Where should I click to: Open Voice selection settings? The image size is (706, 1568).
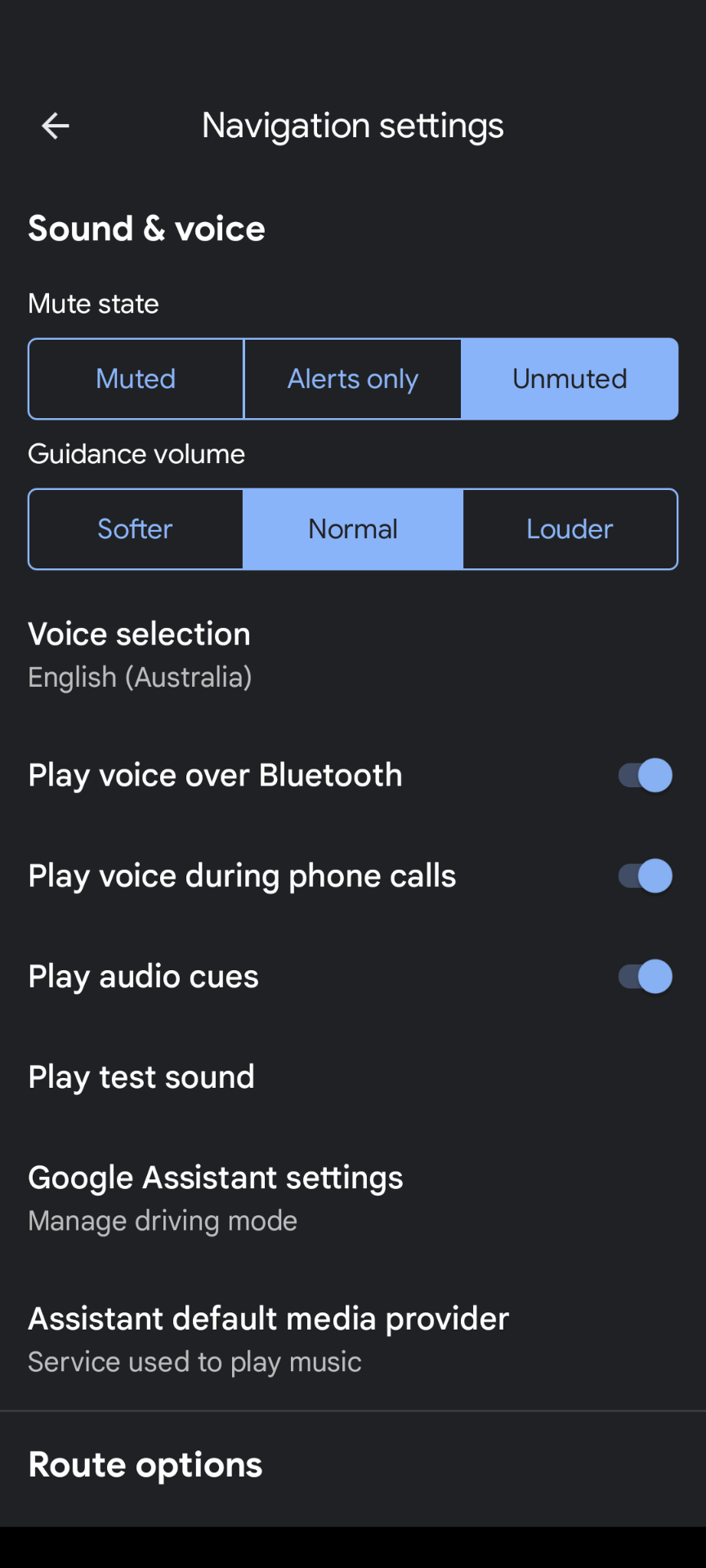tap(140, 654)
